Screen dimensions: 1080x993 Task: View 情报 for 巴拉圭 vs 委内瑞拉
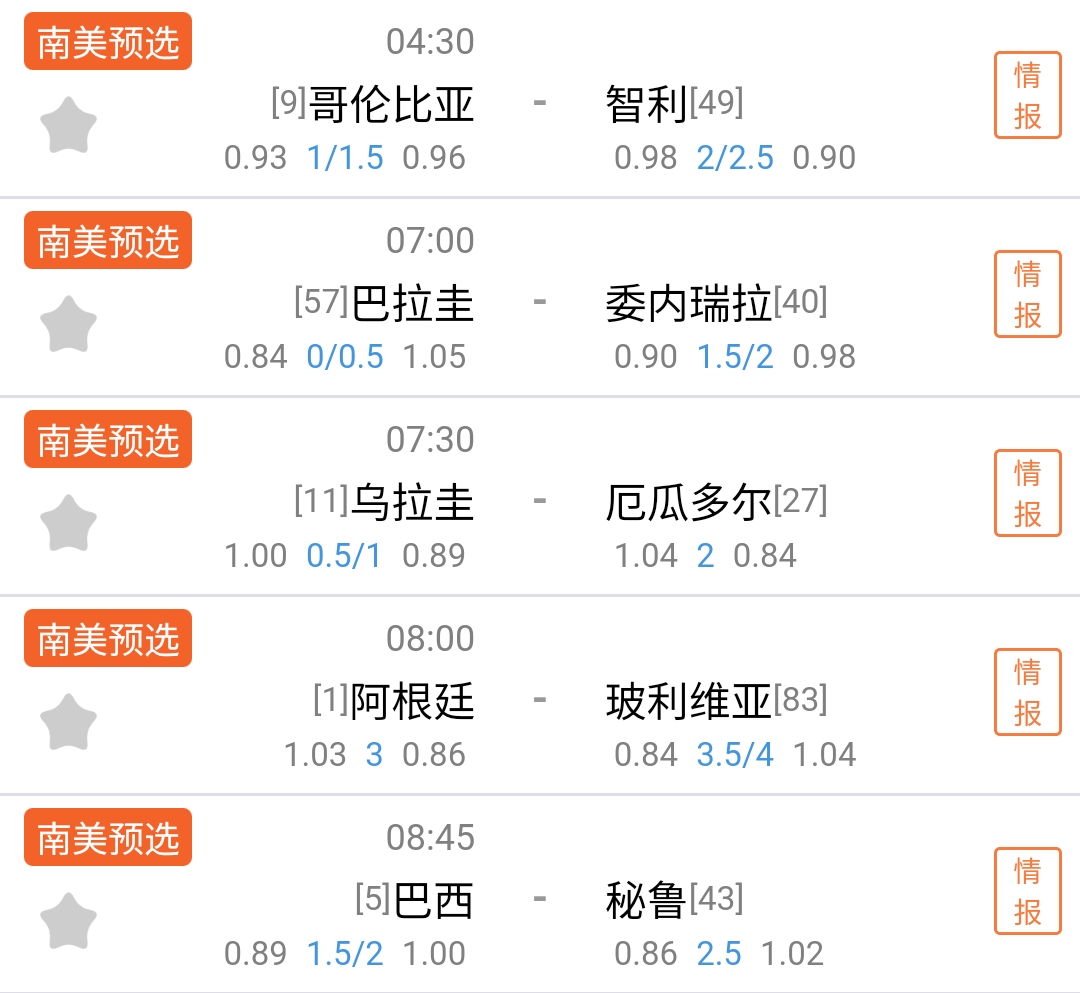coord(1027,294)
